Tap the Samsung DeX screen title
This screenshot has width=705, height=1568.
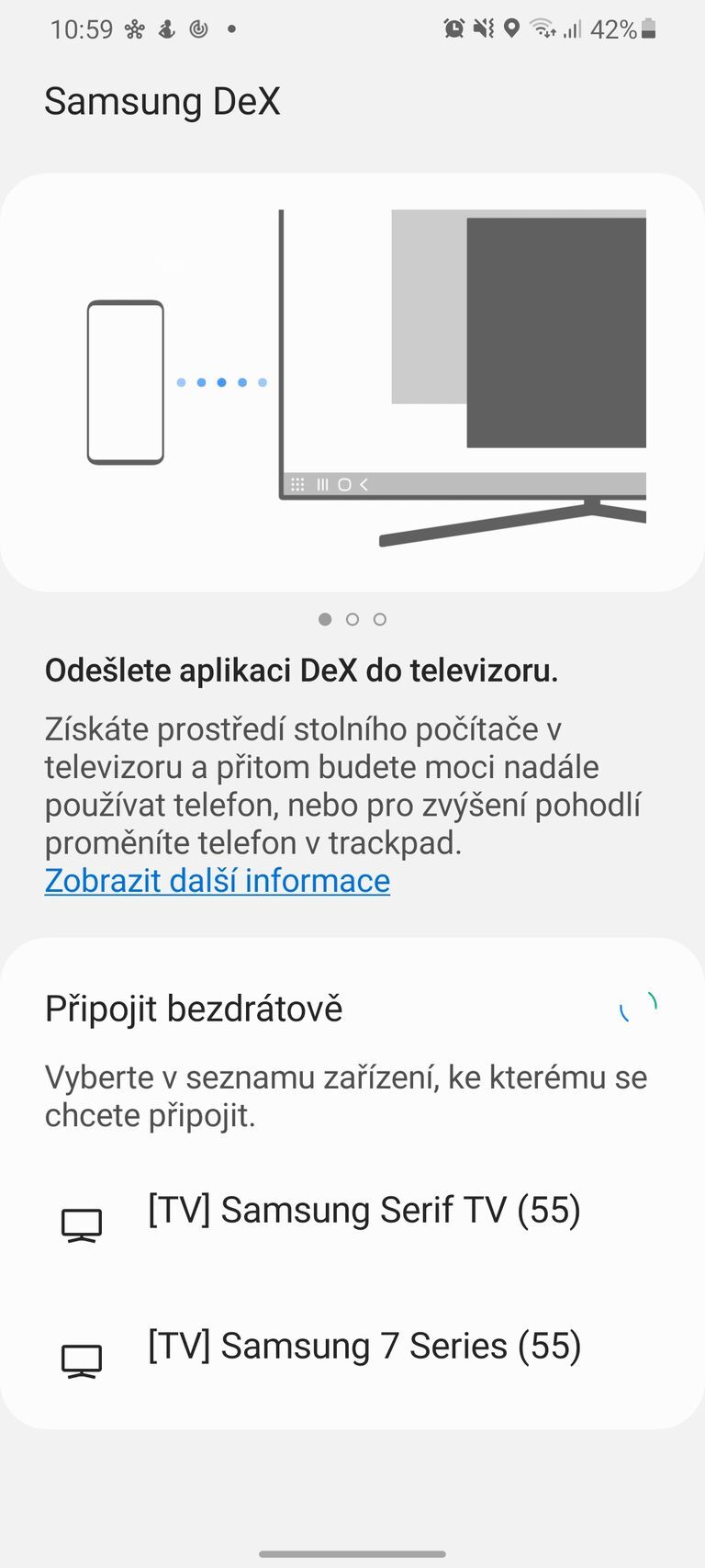coord(162,101)
